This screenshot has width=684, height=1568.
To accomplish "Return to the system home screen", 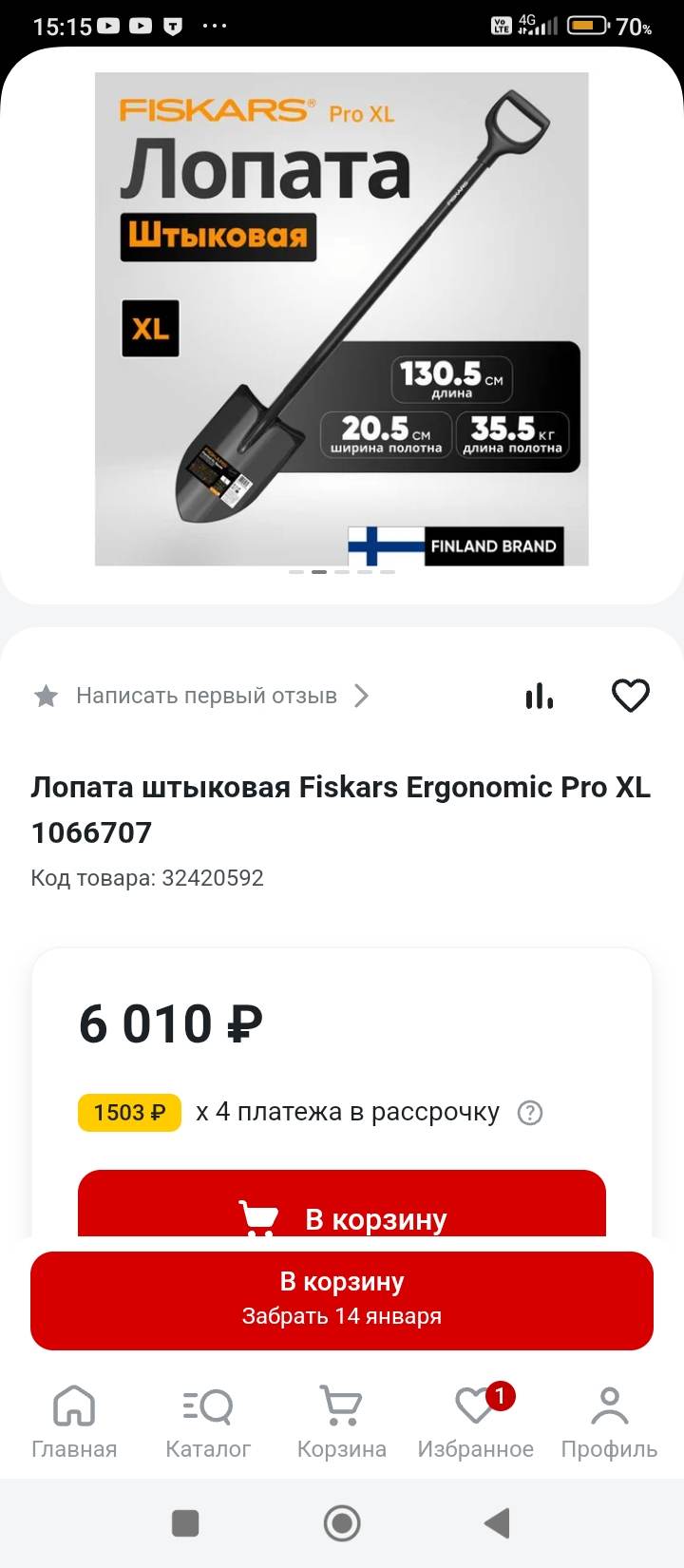I will [342, 1523].
